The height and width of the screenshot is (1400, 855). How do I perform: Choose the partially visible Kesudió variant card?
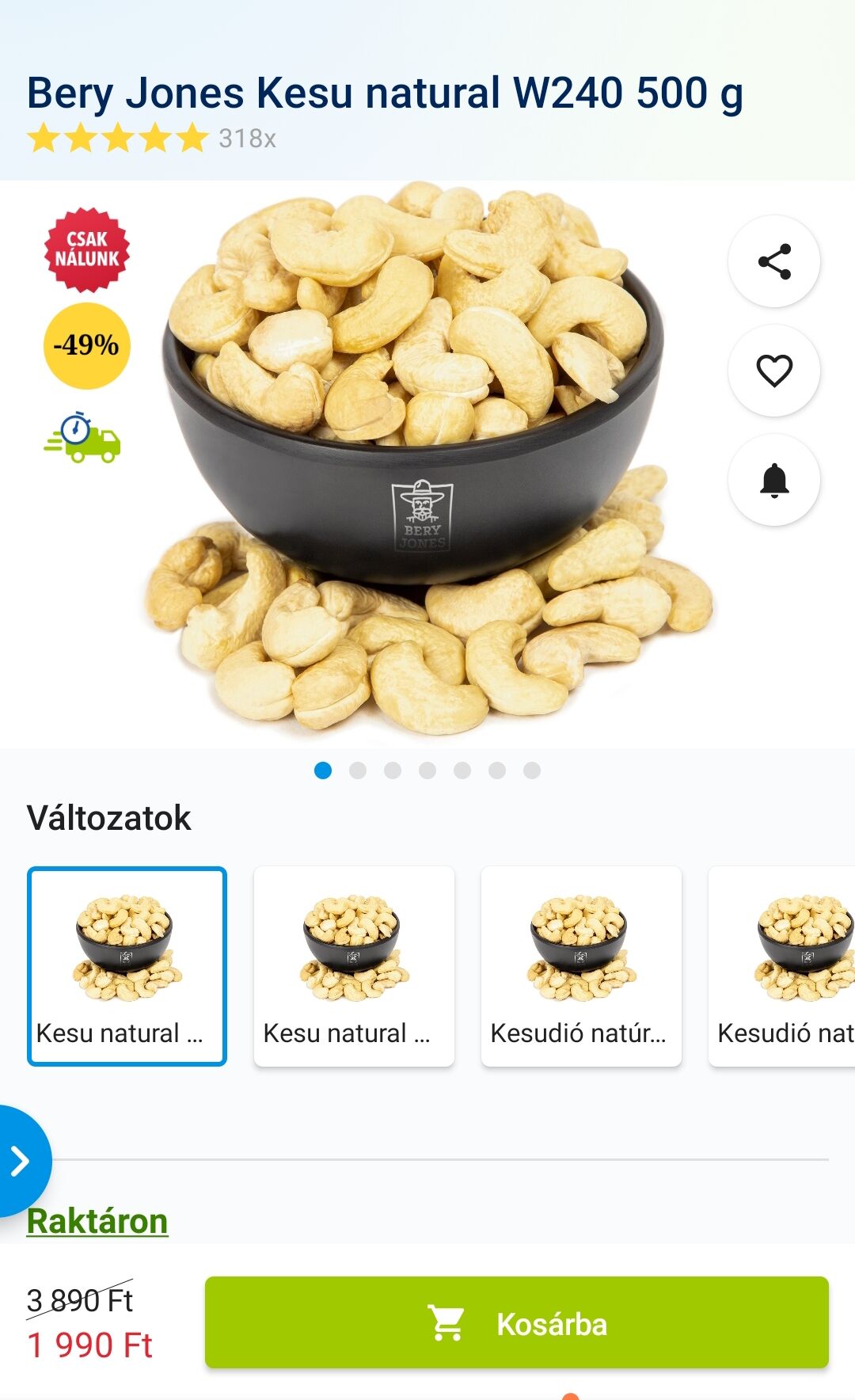click(784, 966)
